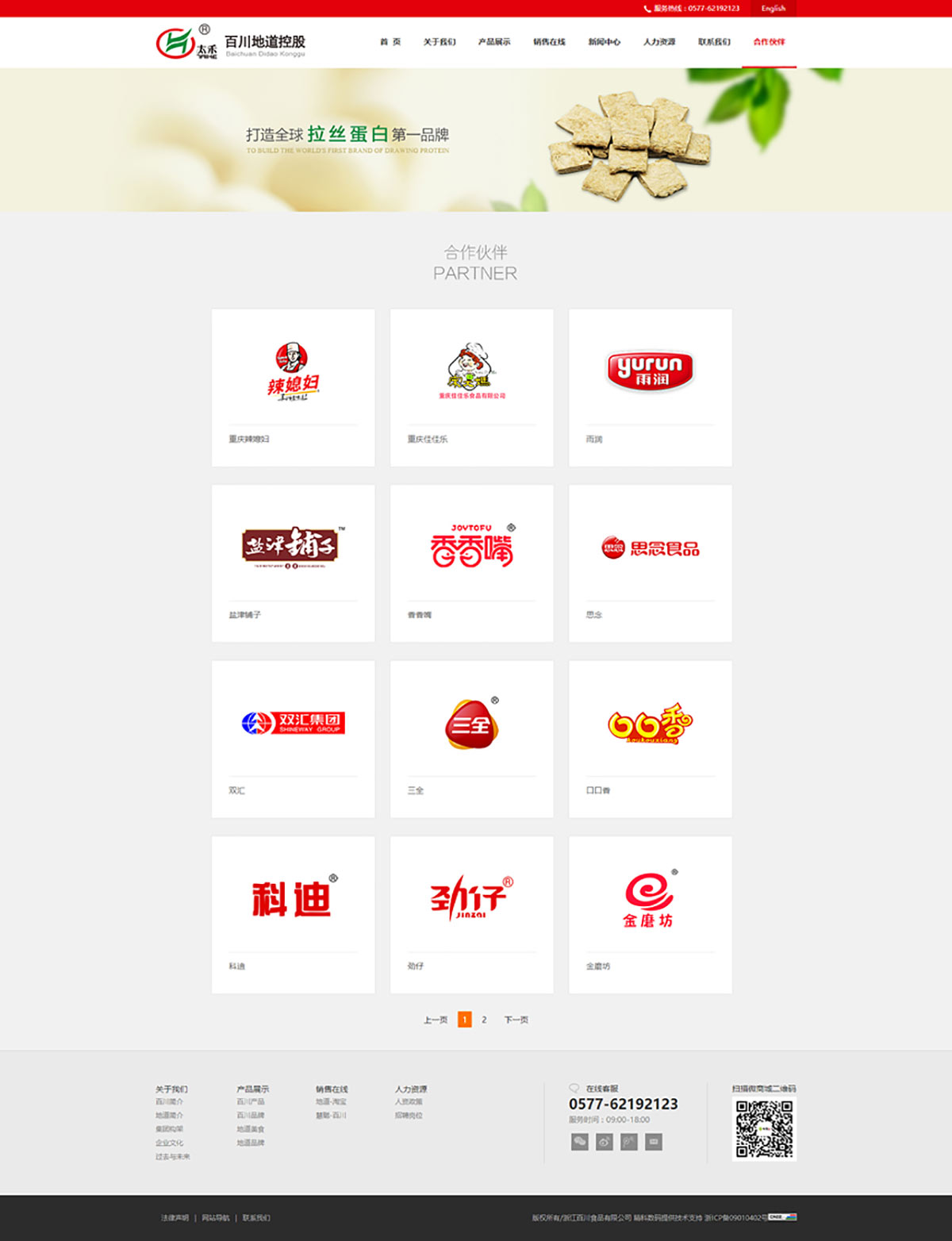This screenshot has width=952, height=1241.
Task: Open the 人力资源 navigation item
Action: [x=658, y=42]
